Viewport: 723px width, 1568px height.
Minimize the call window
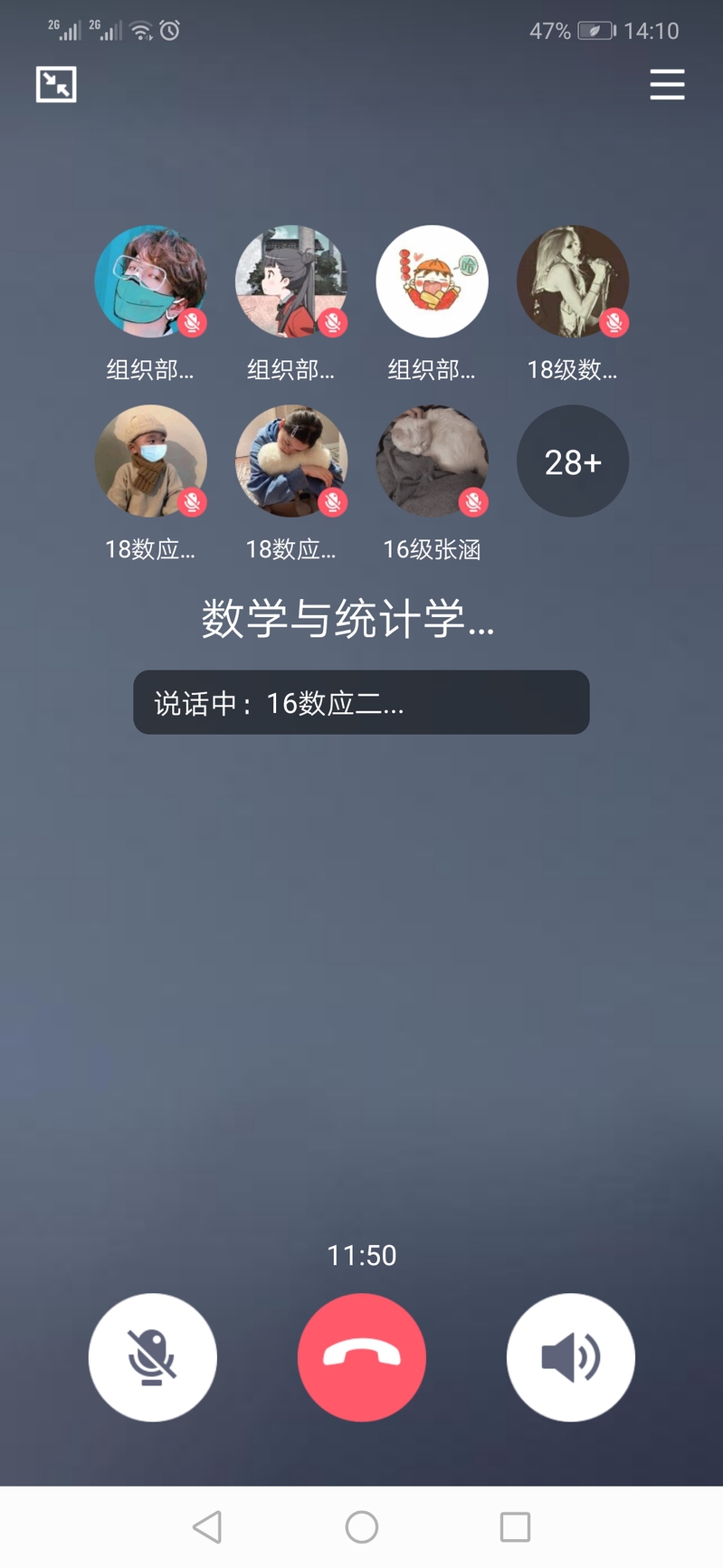[56, 85]
